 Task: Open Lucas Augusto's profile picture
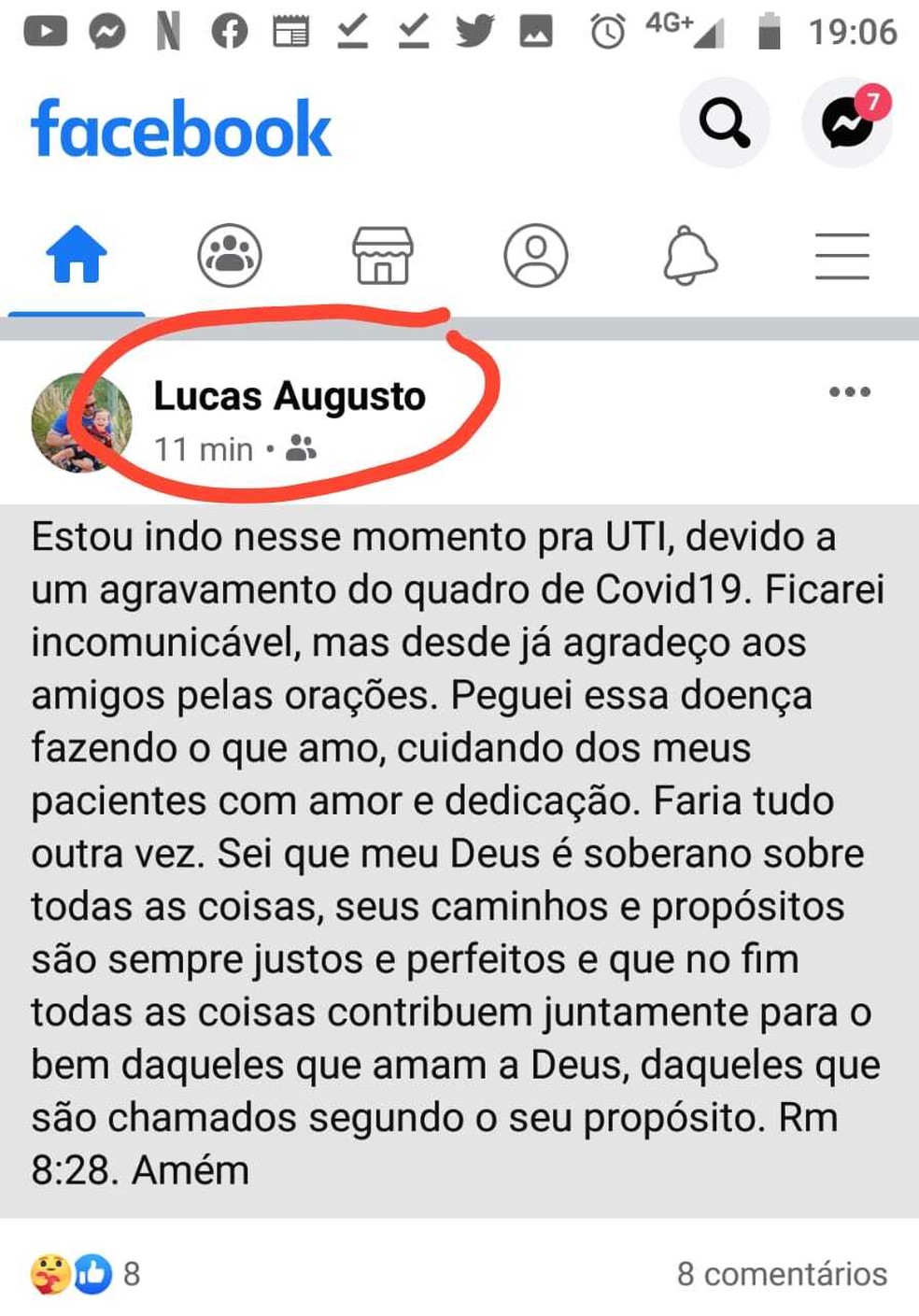coord(80,423)
